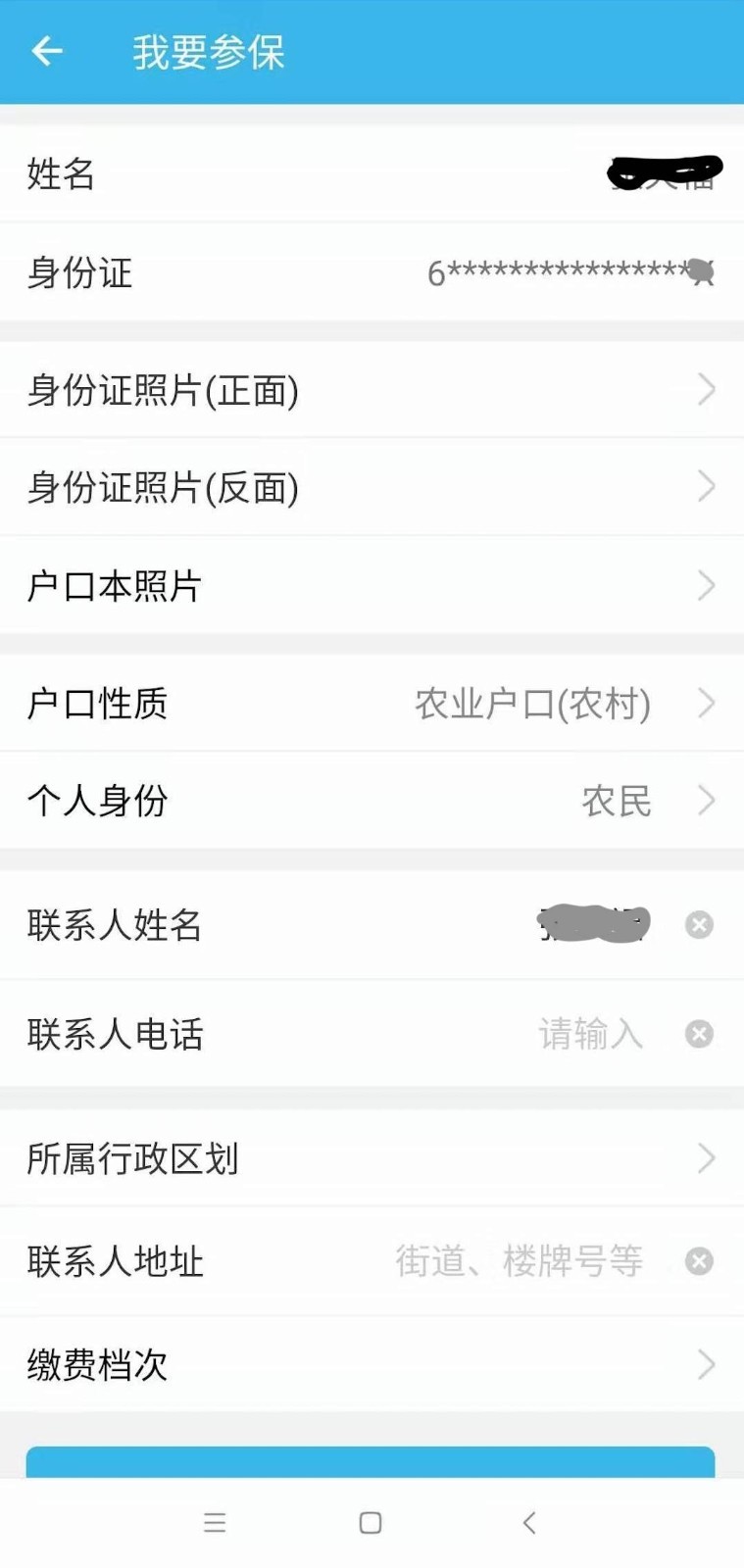Tap the system back icon in navigation bar
744x1568 pixels.
528,1523
